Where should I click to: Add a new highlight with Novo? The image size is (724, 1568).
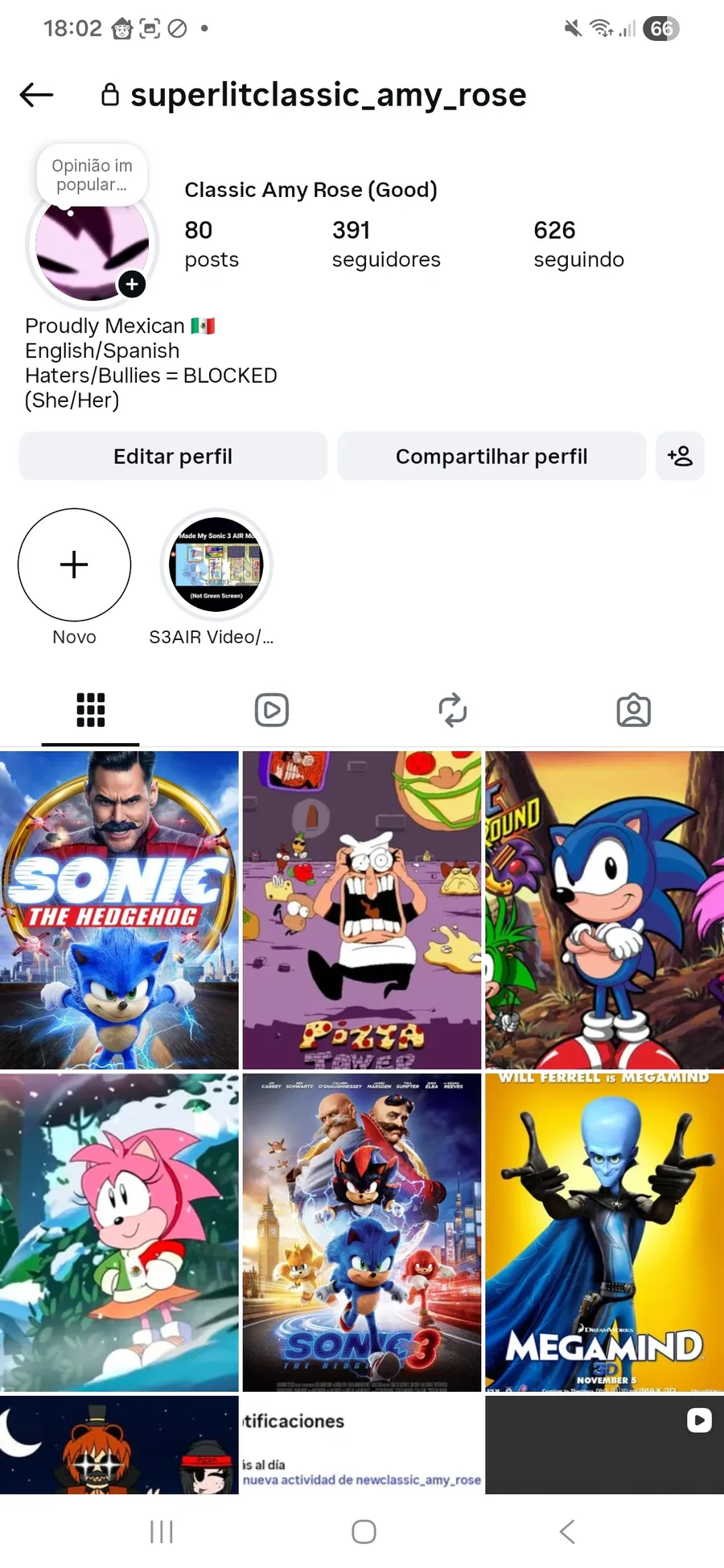coord(74,565)
